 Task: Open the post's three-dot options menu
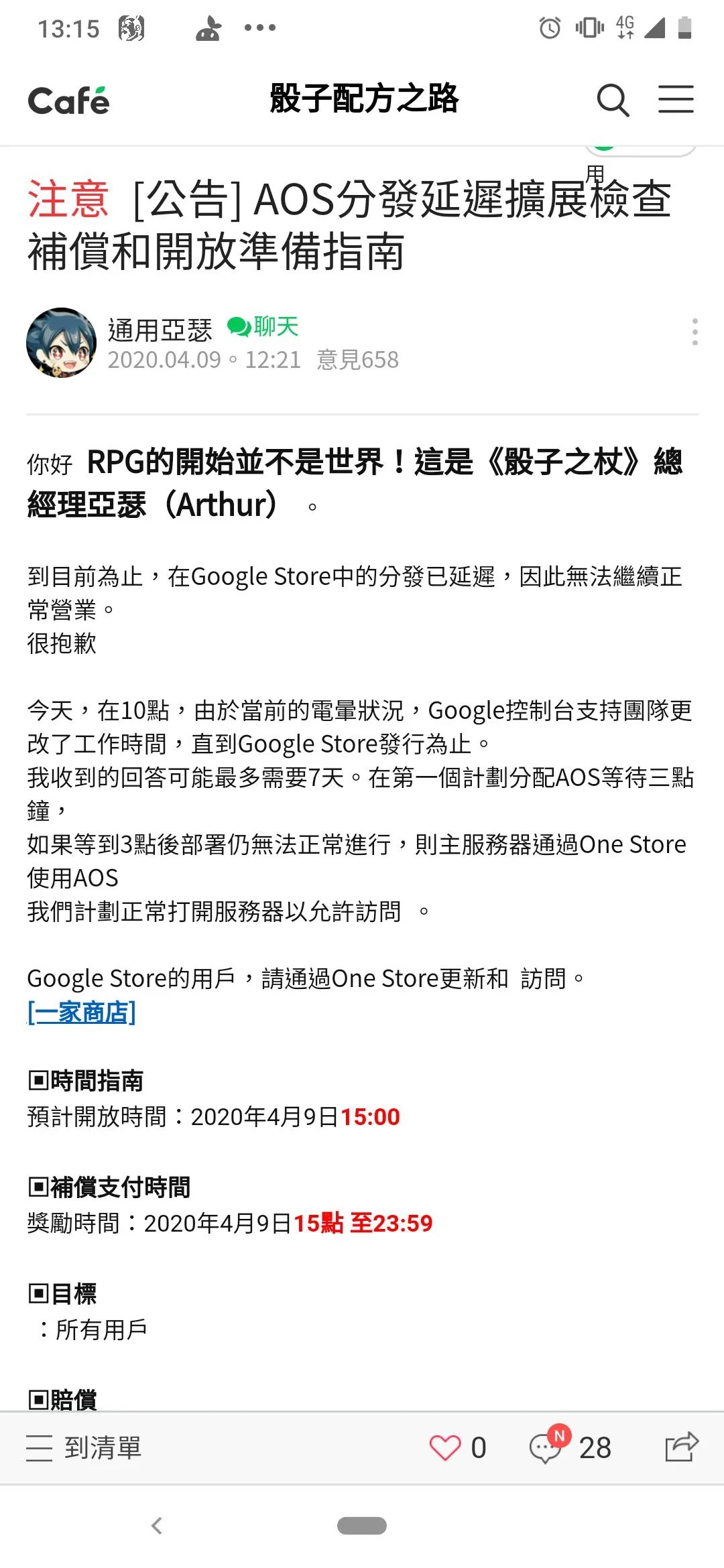[x=695, y=332]
